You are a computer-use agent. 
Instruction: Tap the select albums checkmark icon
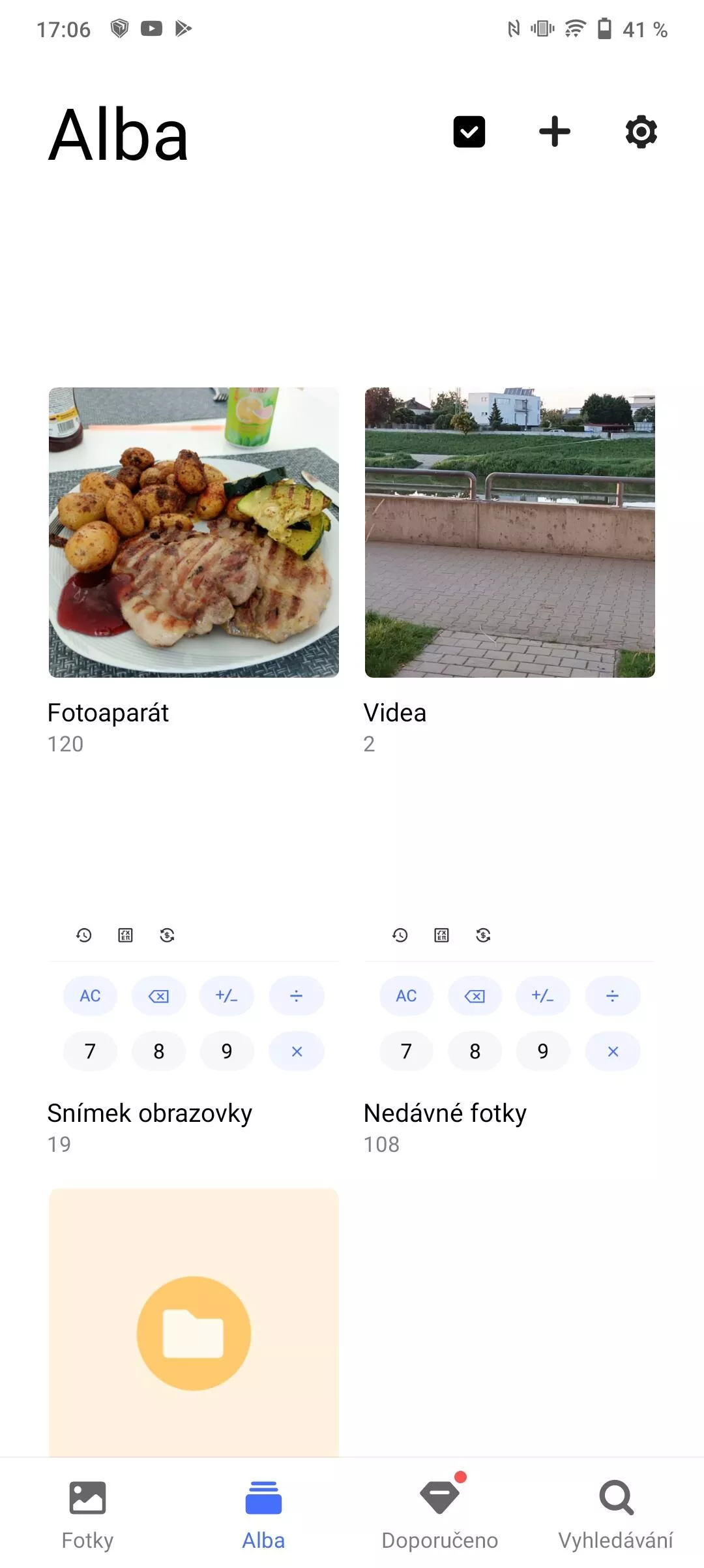pos(469,132)
